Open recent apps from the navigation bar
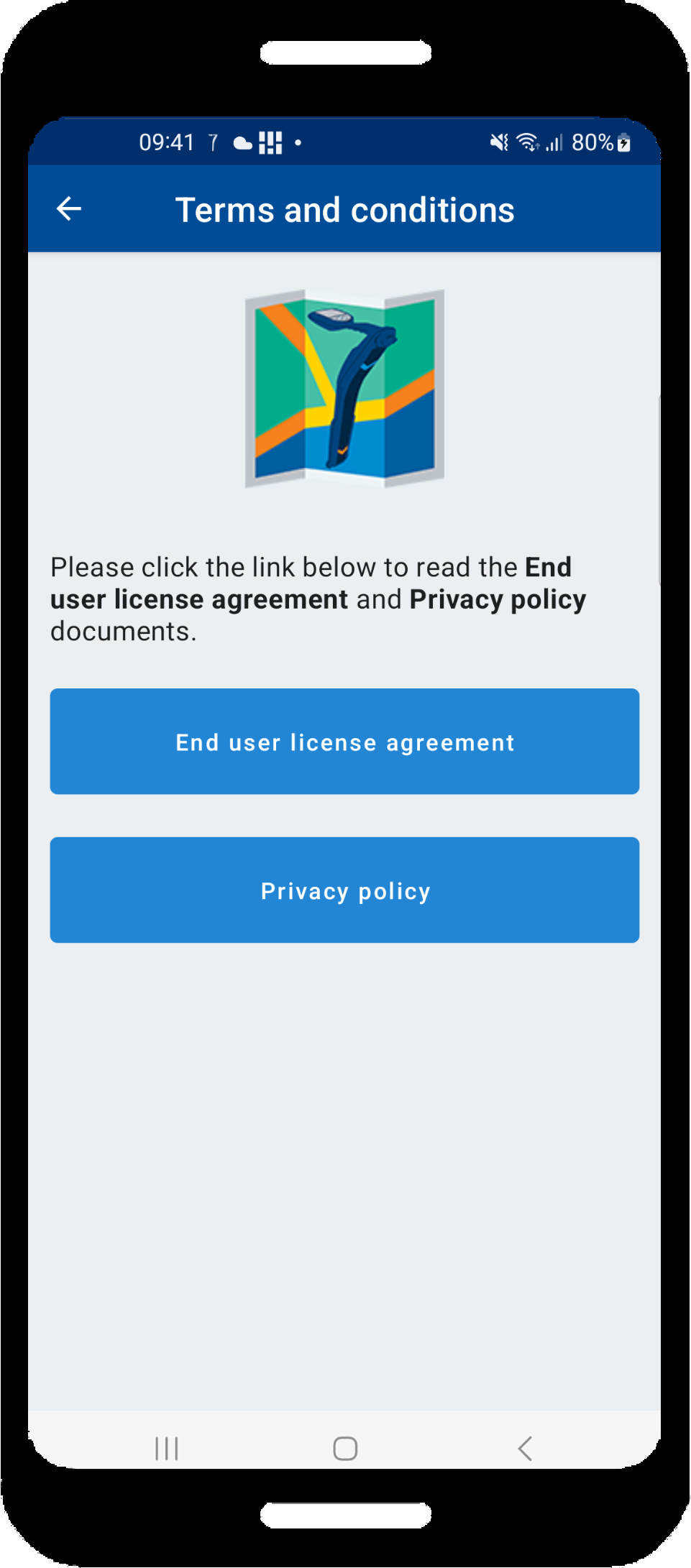The image size is (691, 1568). 167,1448
